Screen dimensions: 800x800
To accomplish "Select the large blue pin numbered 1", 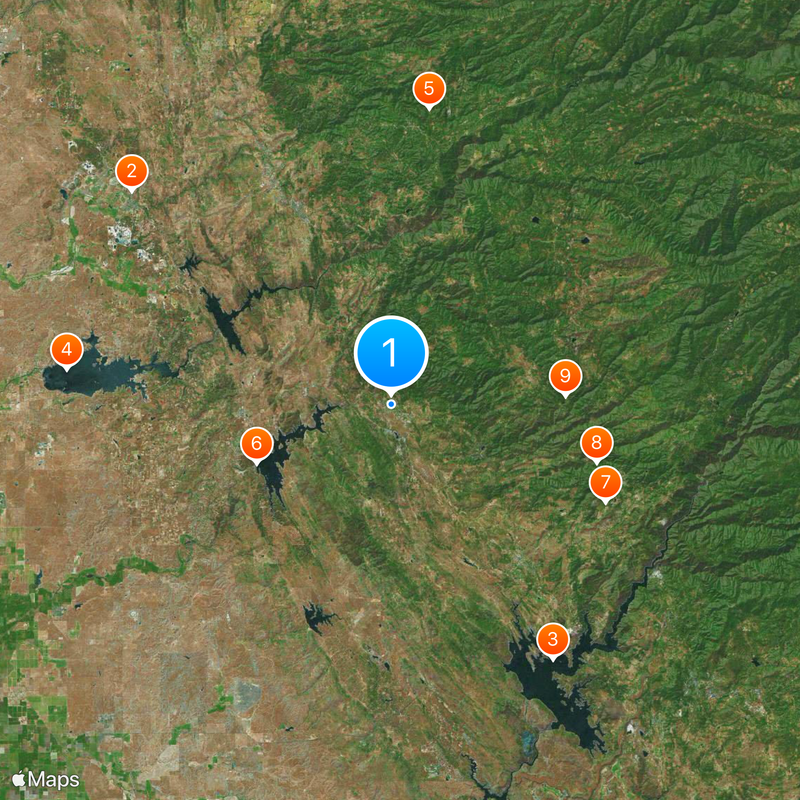I will [x=391, y=353].
